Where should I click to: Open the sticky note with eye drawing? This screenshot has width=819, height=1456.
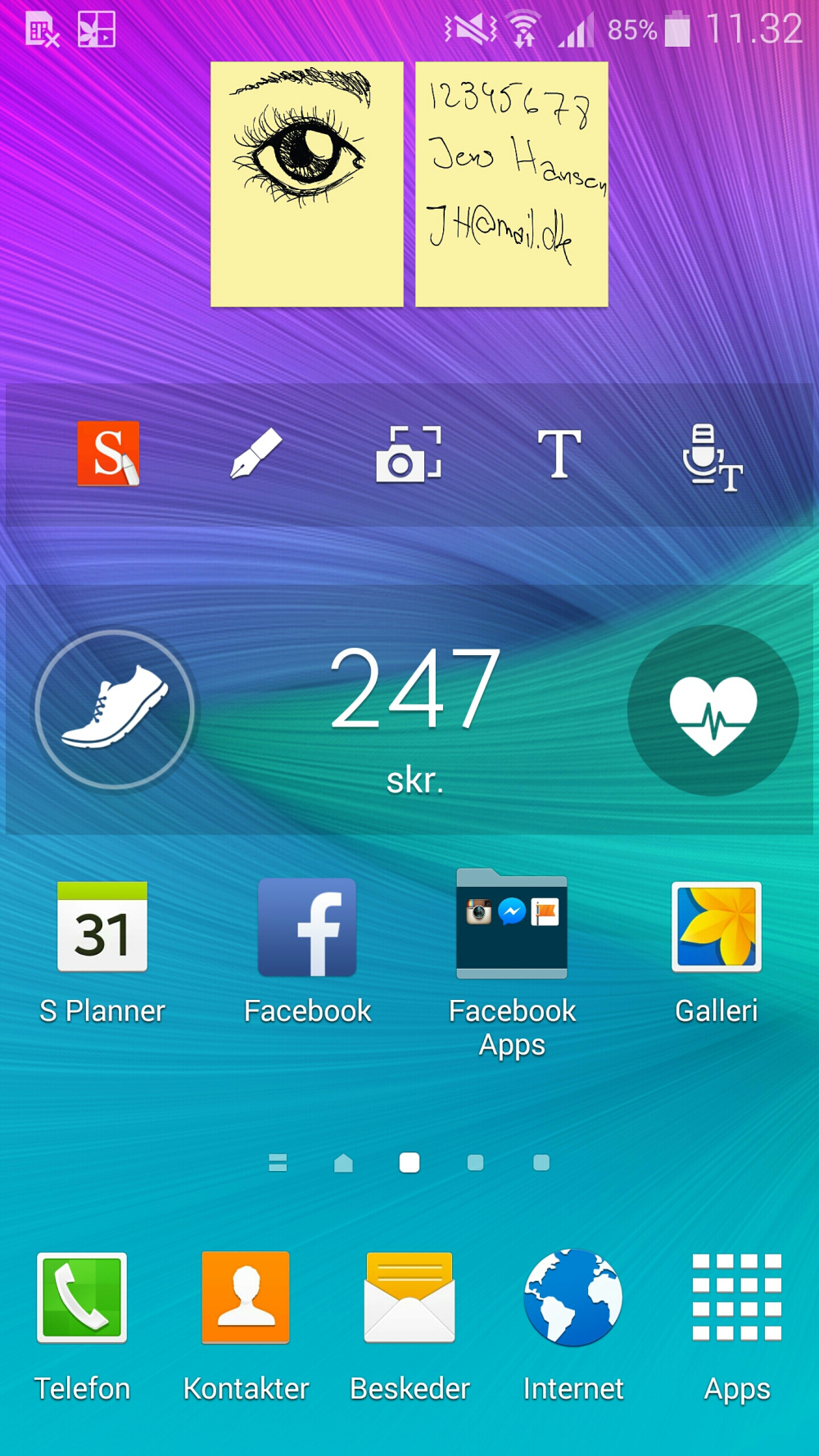point(306,184)
